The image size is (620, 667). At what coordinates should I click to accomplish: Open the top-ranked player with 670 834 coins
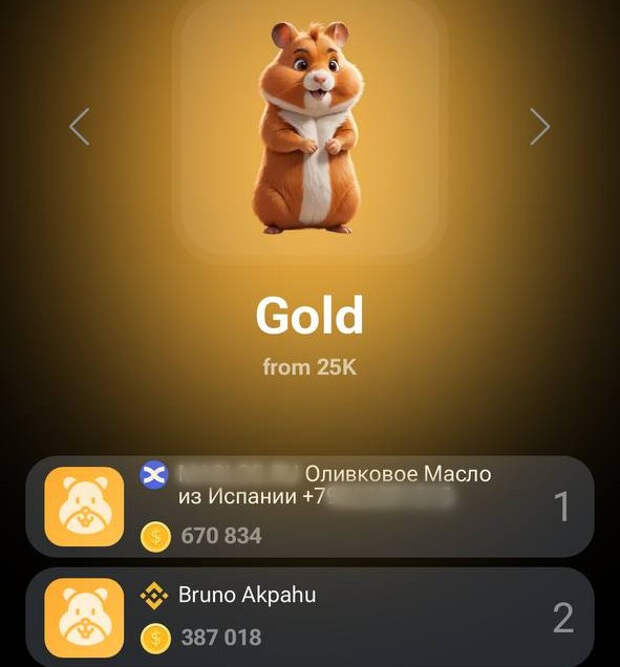coord(310,506)
